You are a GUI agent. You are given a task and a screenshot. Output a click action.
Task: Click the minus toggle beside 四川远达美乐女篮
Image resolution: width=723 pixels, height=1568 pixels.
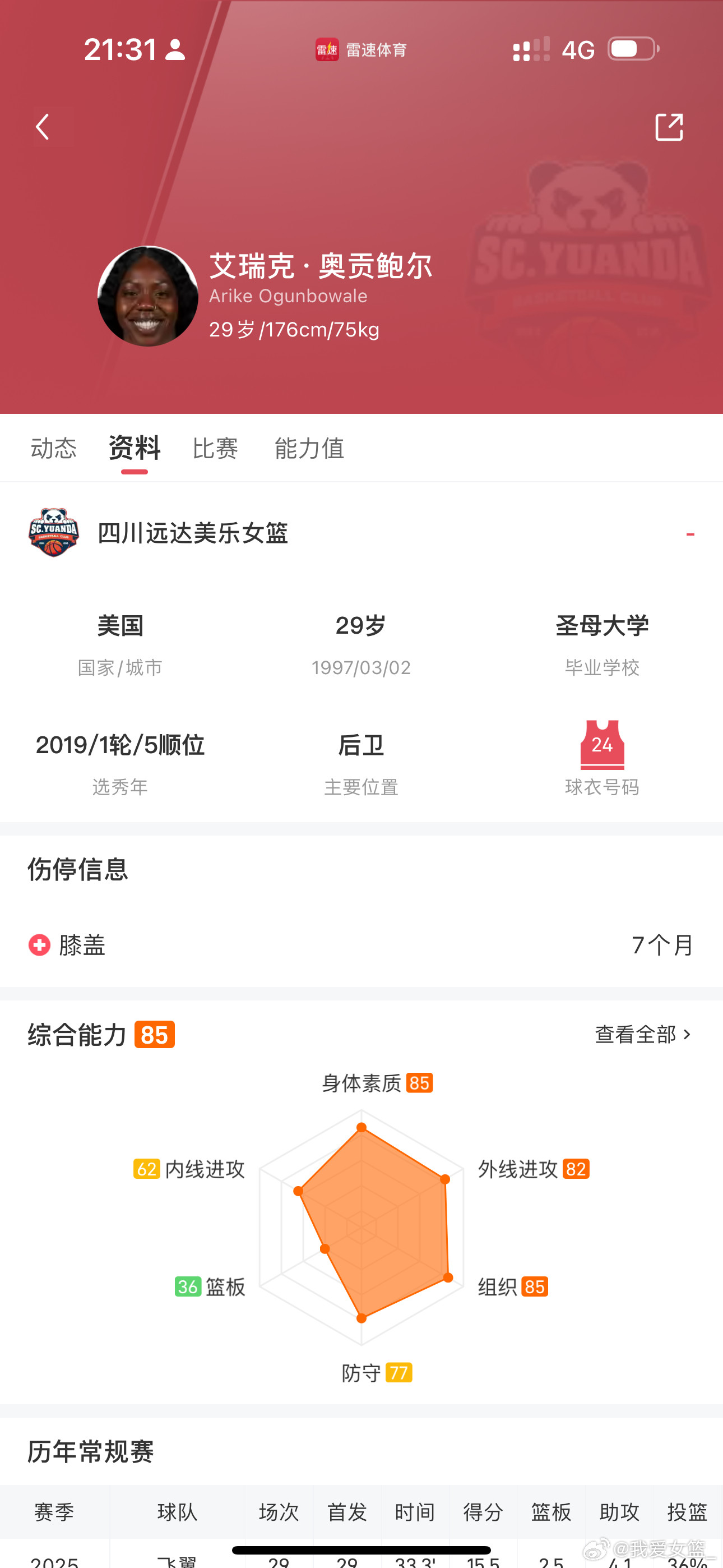(x=690, y=533)
